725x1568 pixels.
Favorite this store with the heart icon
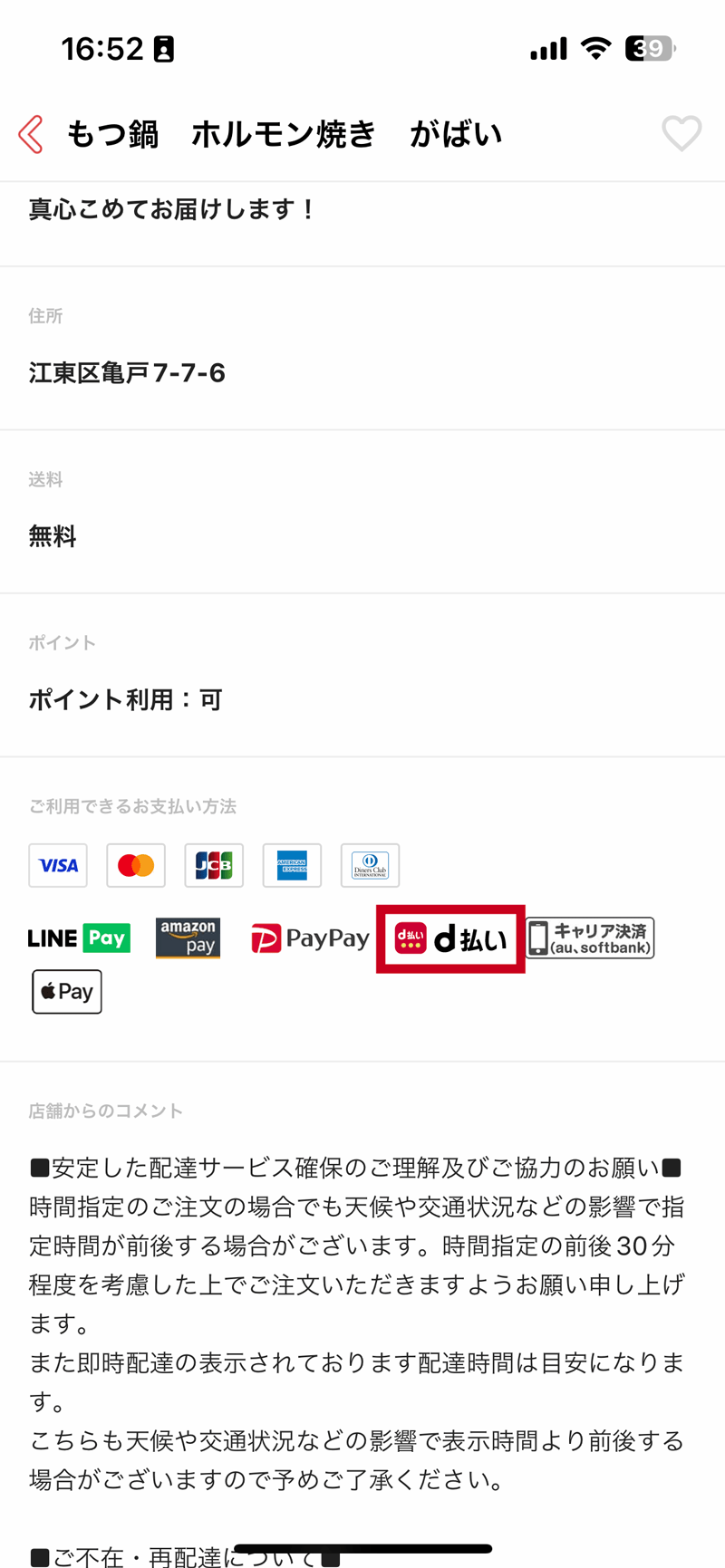pos(681,134)
